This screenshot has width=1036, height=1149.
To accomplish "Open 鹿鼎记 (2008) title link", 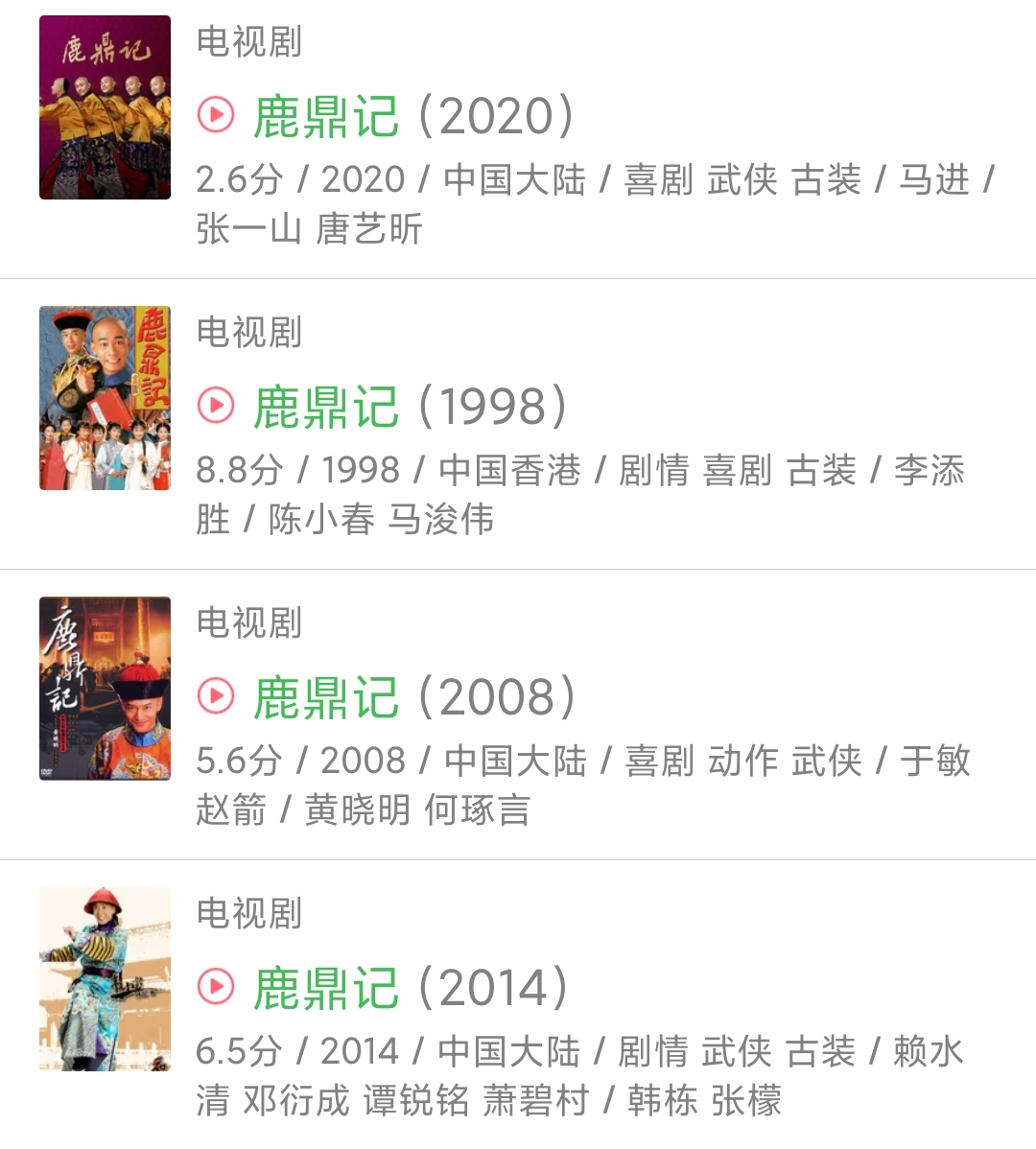I will 413,697.
